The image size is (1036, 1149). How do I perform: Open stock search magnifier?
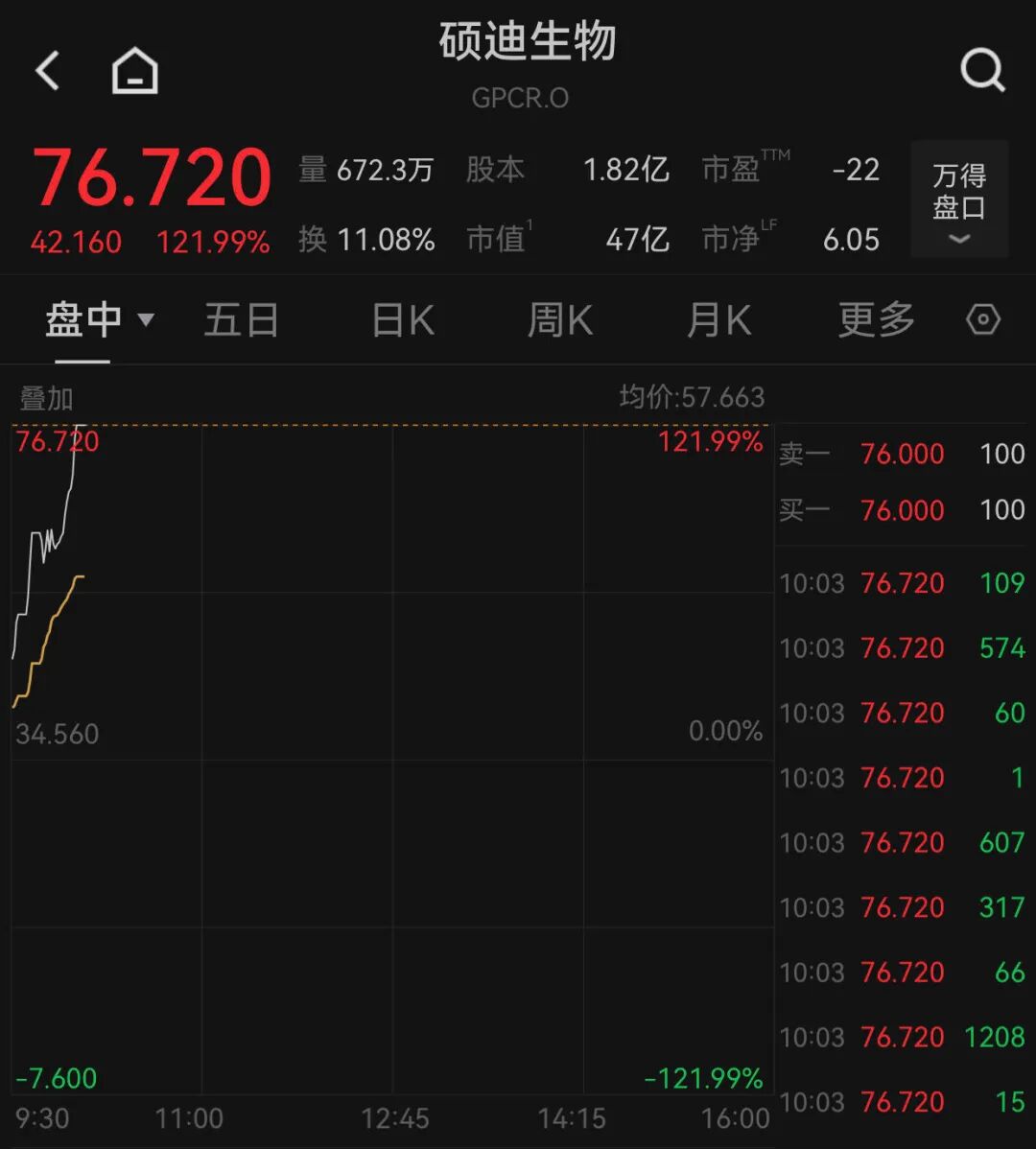[982, 70]
